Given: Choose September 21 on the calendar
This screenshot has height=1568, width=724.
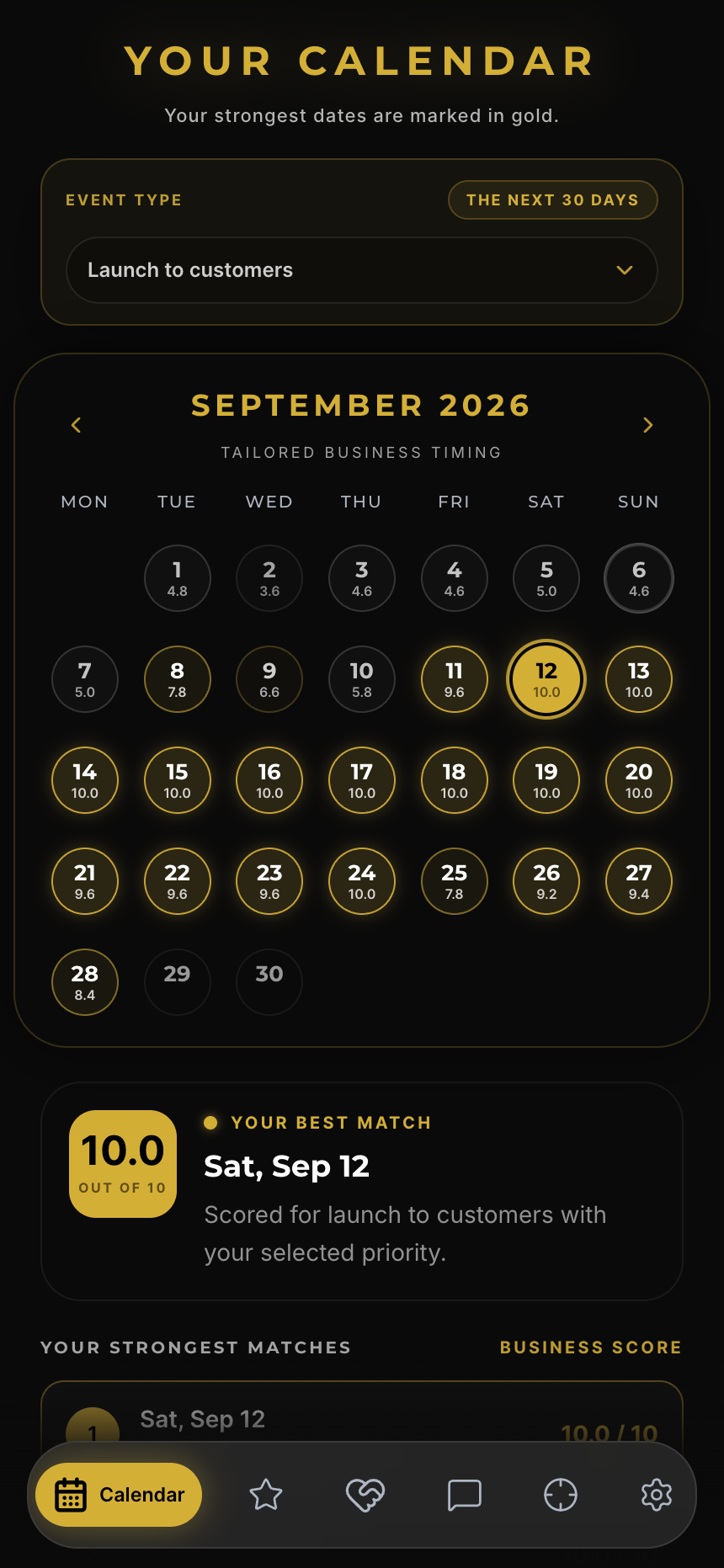Looking at the screenshot, I should coord(85,881).
